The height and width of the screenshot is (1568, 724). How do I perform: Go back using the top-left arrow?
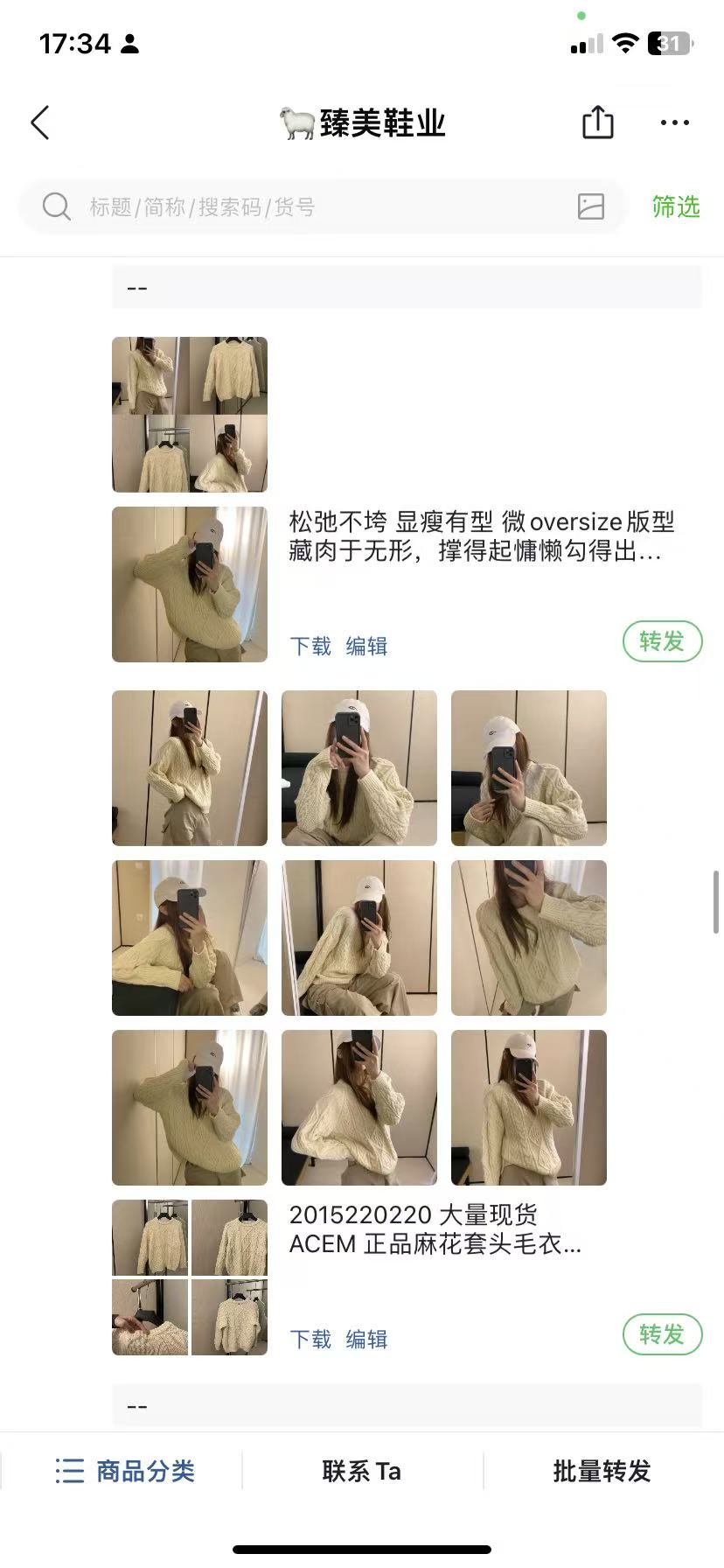point(40,122)
